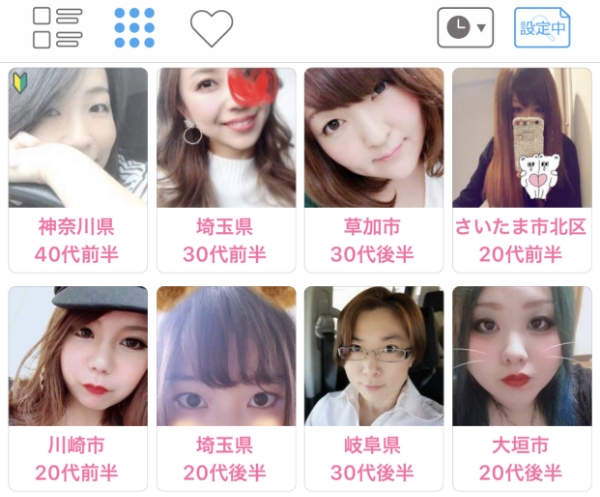Tap the 設定中 filter settings button
The width and height of the screenshot is (600, 497).
(542, 28)
